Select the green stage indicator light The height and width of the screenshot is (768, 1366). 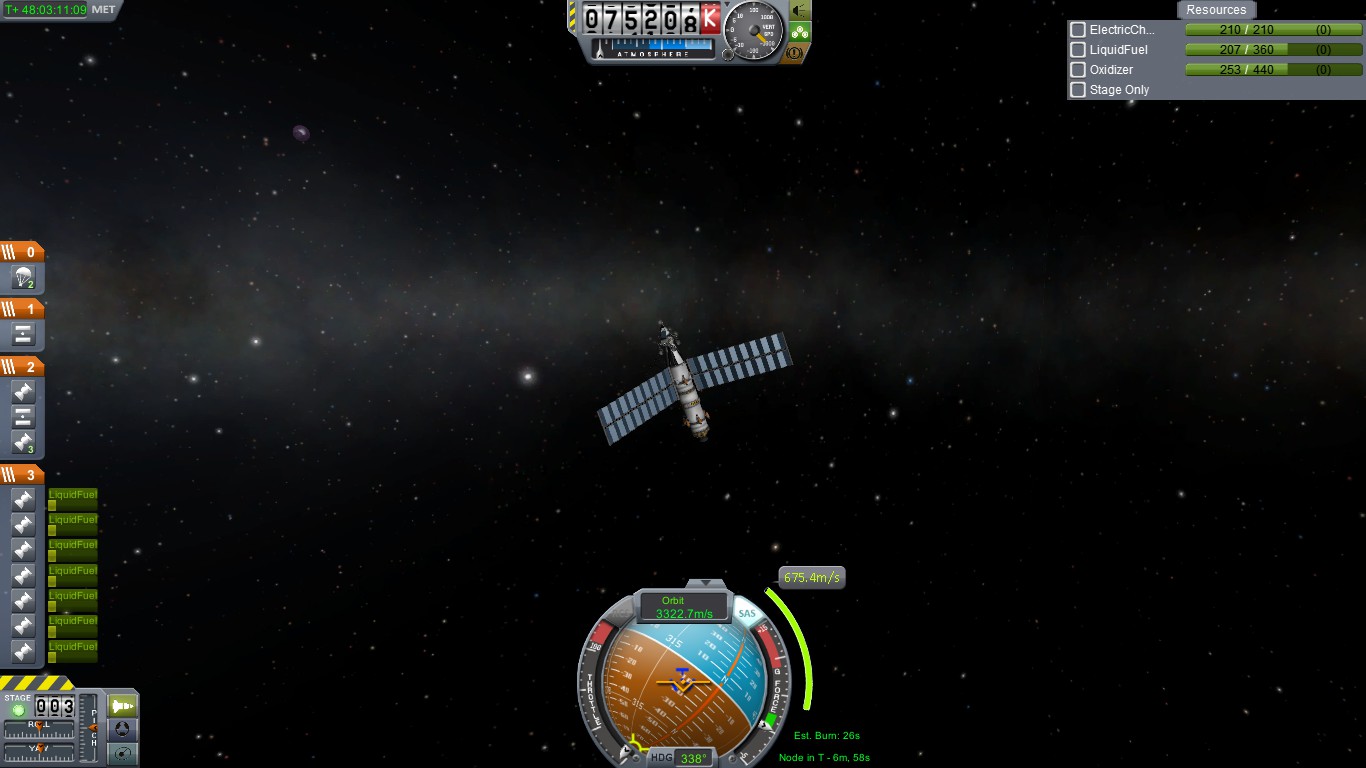click(x=17, y=711)
